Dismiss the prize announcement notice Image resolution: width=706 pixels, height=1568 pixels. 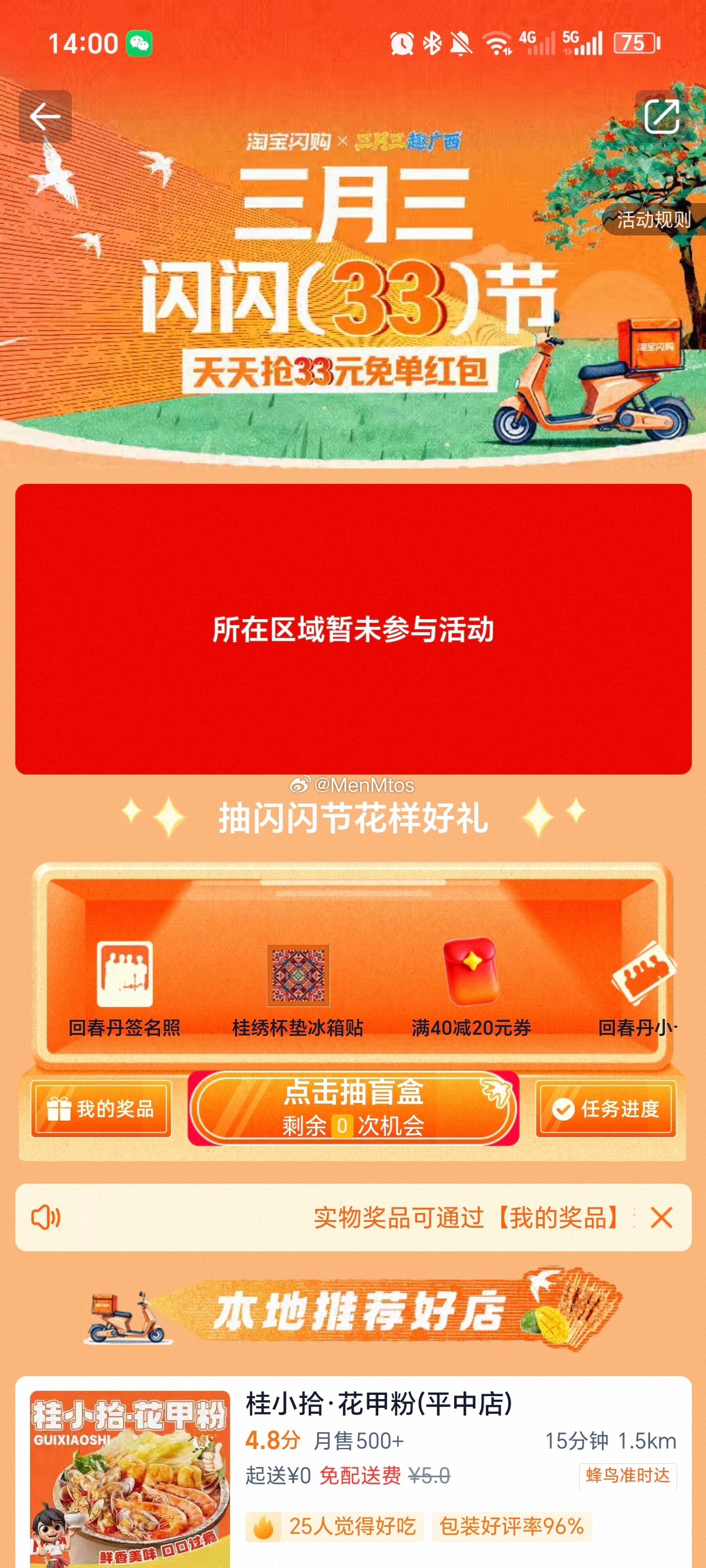(661, 1218)
